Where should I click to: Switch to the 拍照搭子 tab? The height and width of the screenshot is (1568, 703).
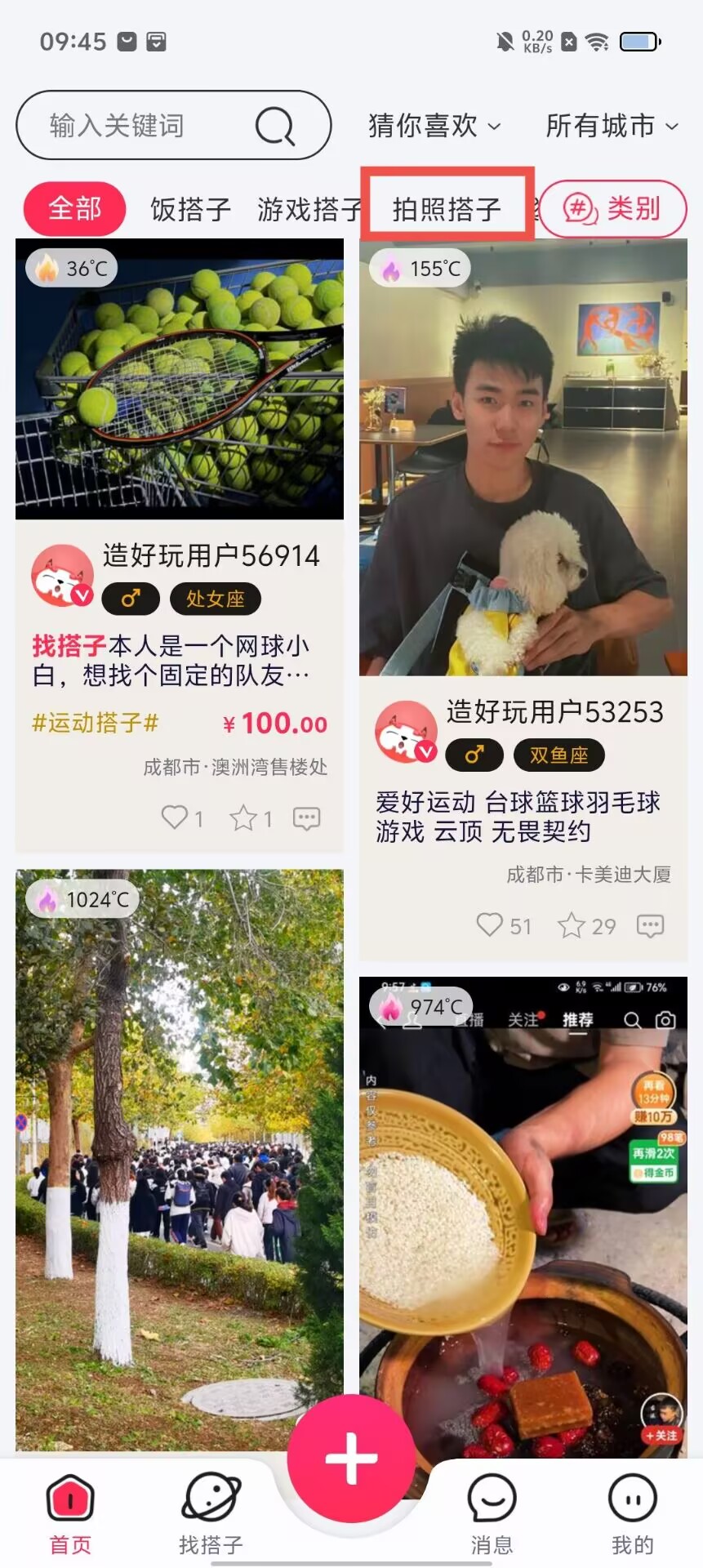447,209
